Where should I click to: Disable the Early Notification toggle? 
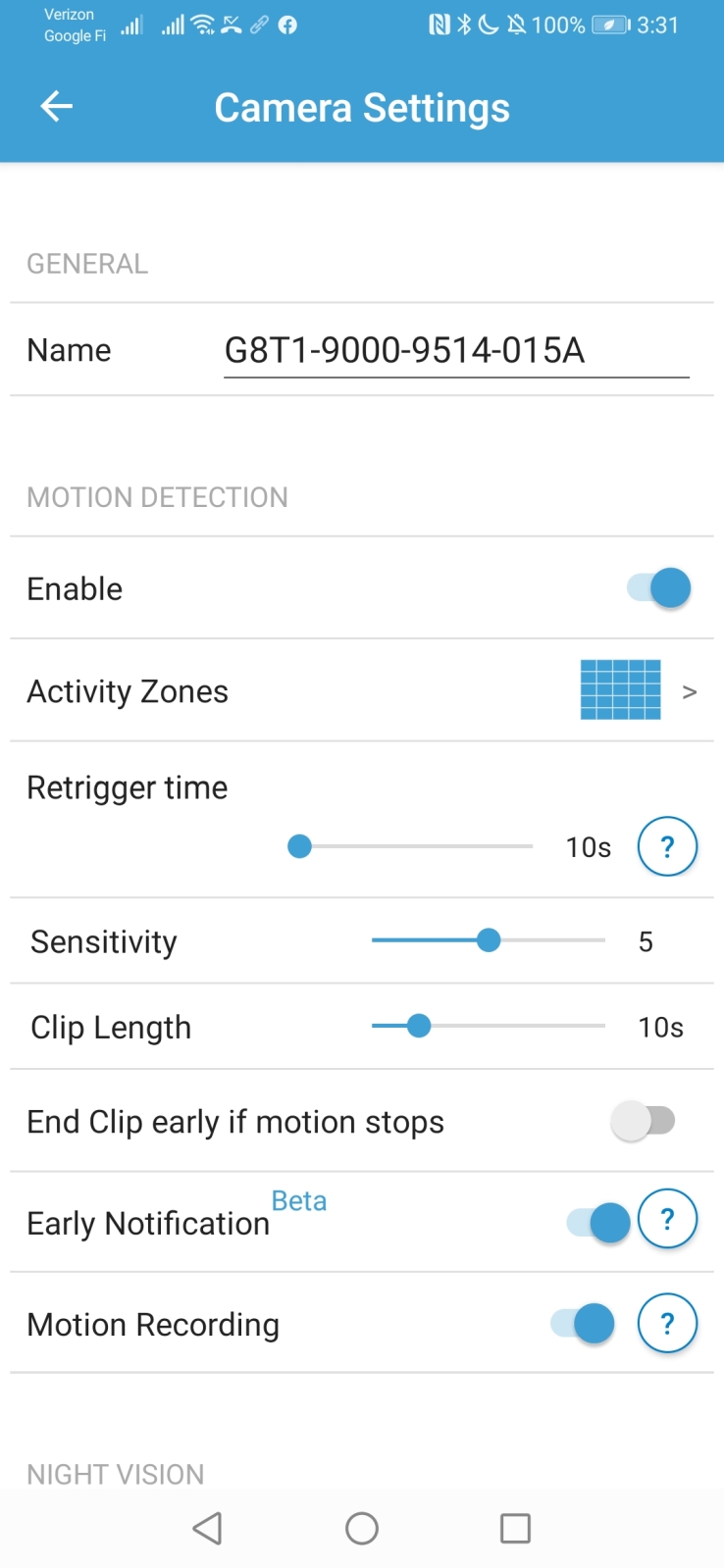click(x=598, y=1223)
